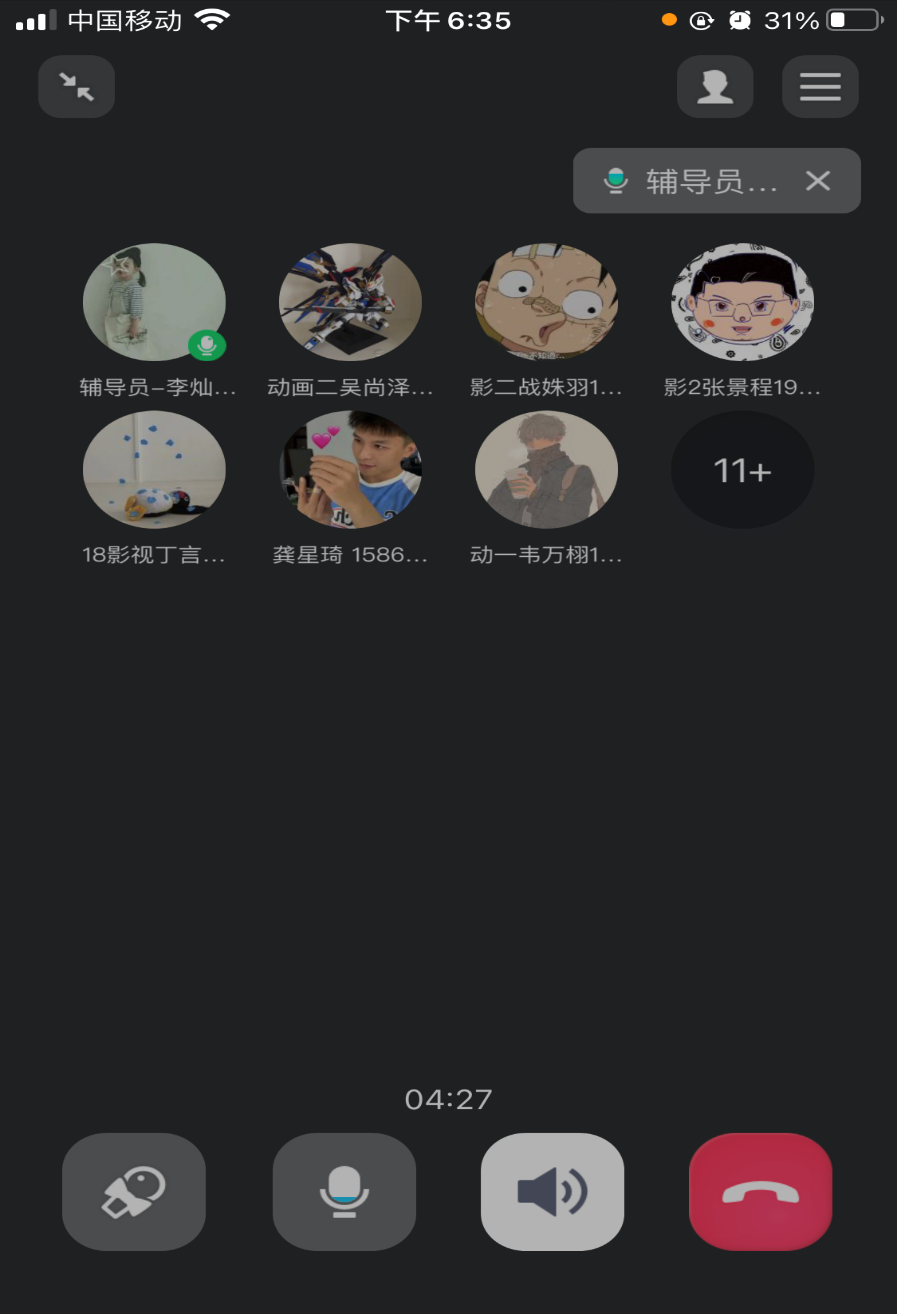Turn on the camera
Image resolution: width=897 pixels, height=1314 pixels.
[x=134, y=1191]
